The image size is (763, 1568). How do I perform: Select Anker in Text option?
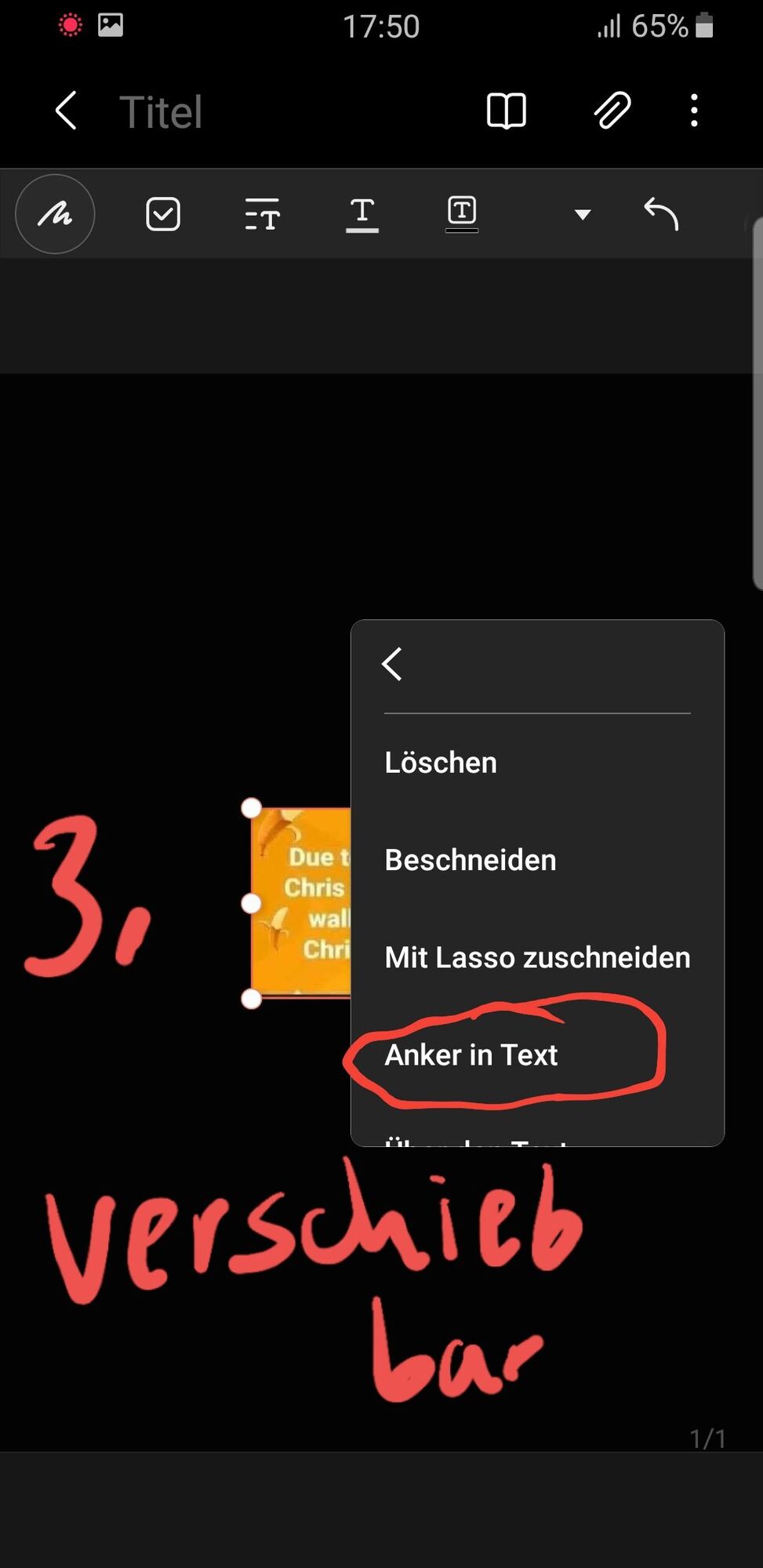point(471,1055)
